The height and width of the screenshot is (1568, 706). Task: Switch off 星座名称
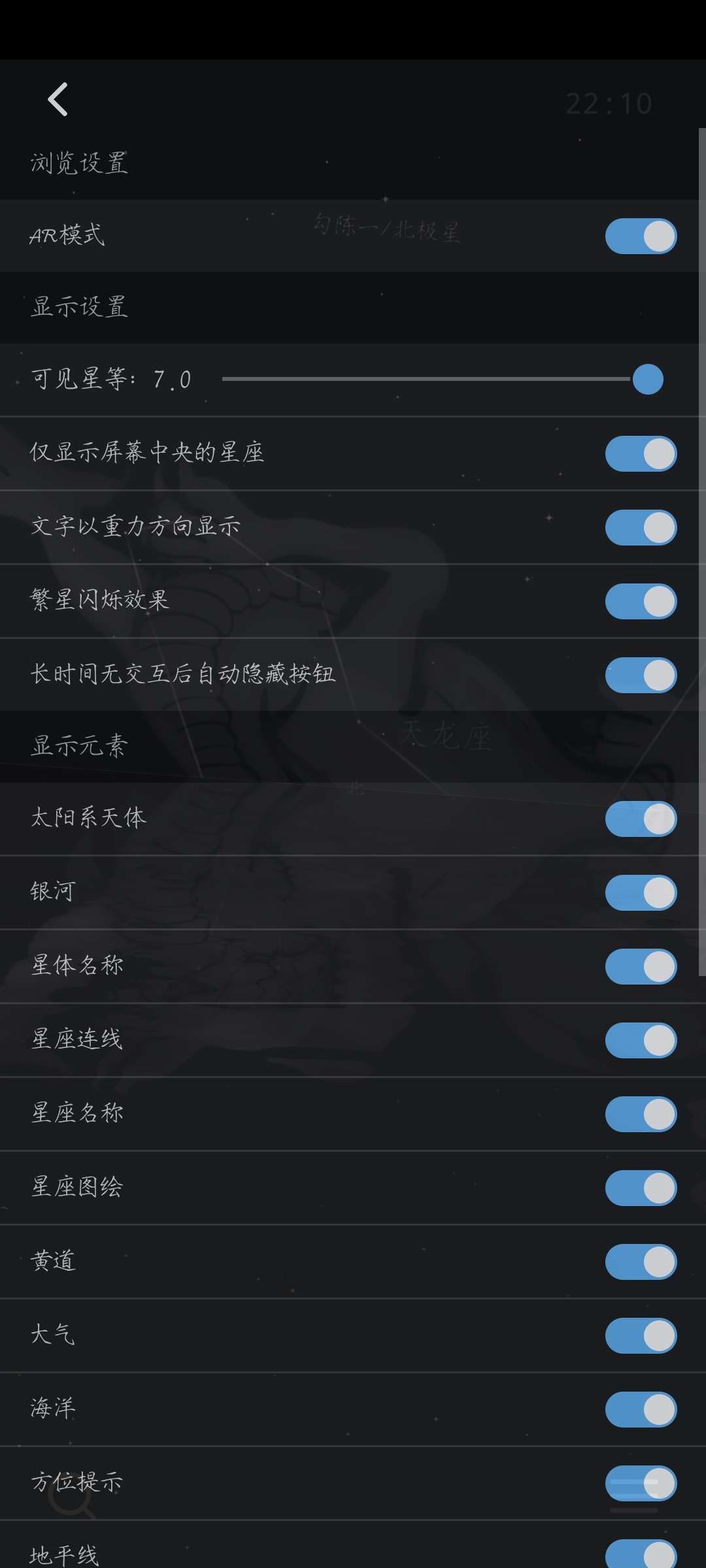(x=641, y=1114)
